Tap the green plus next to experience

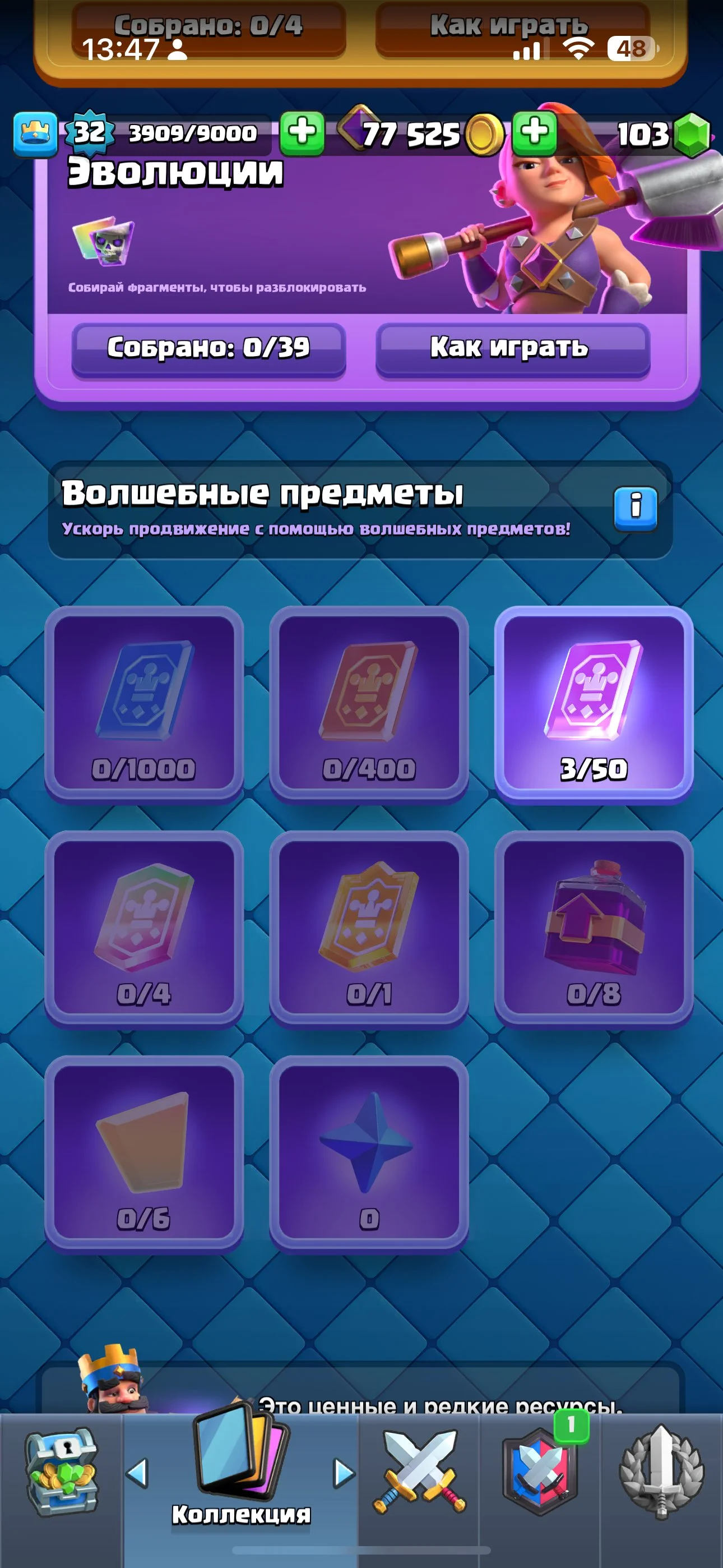(302, 132)
